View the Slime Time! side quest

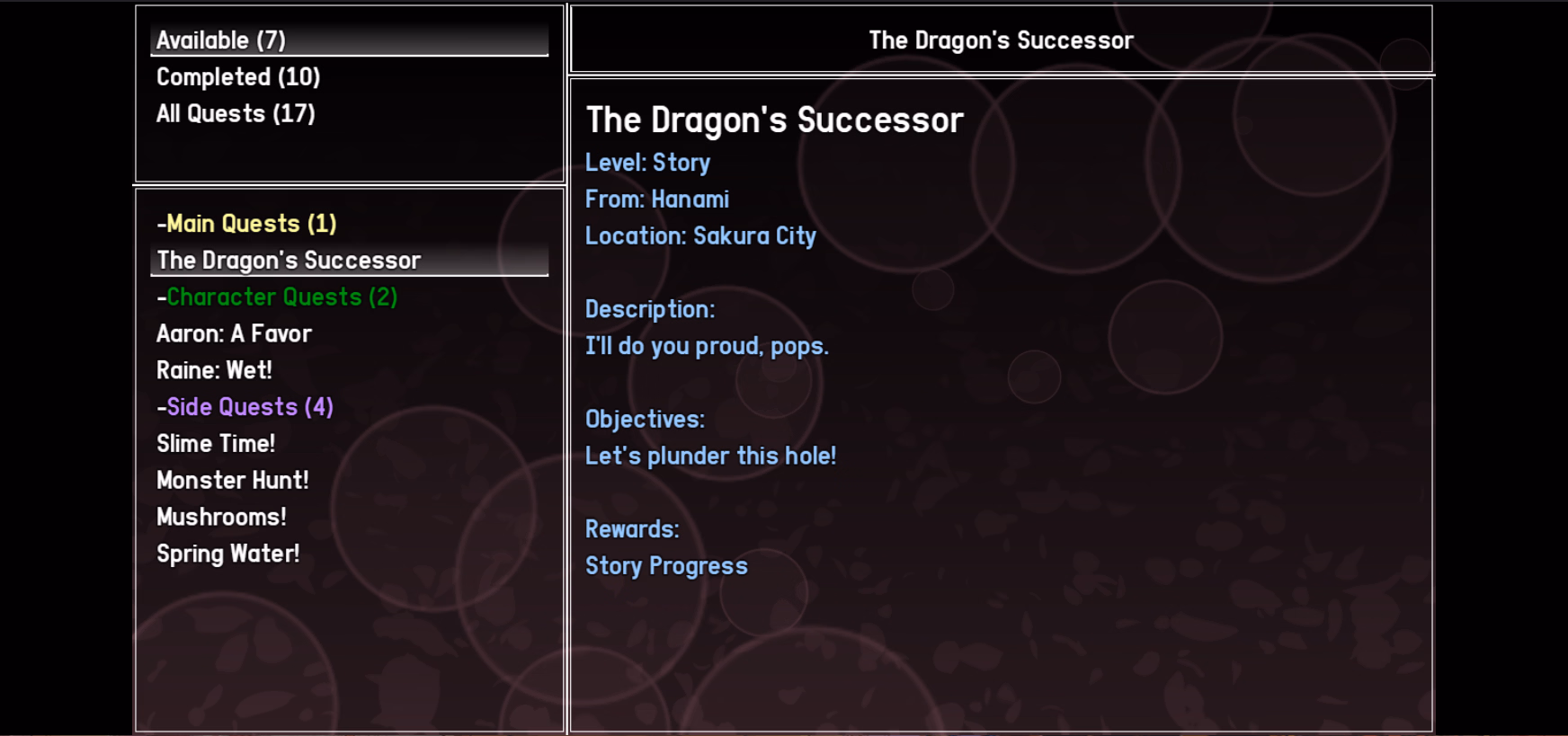pos(216,444)
